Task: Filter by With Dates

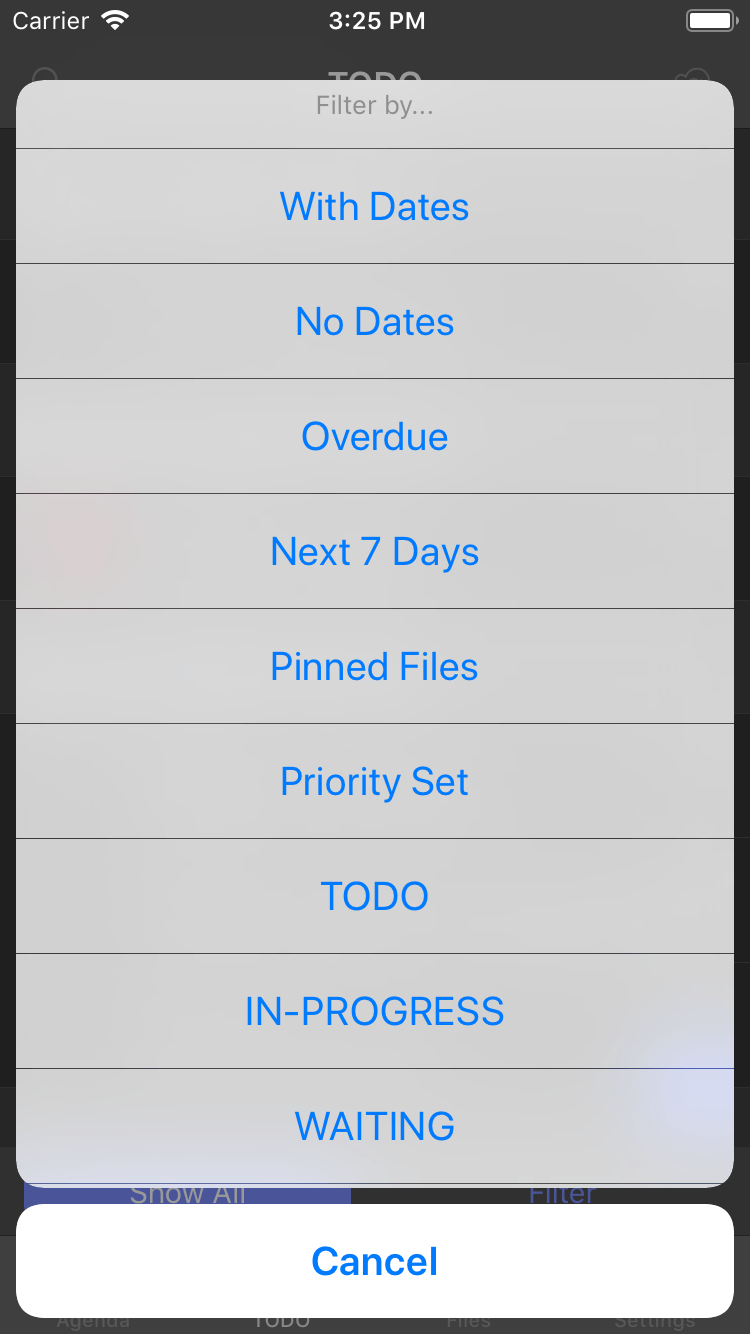Action: (x=375, y=207)
